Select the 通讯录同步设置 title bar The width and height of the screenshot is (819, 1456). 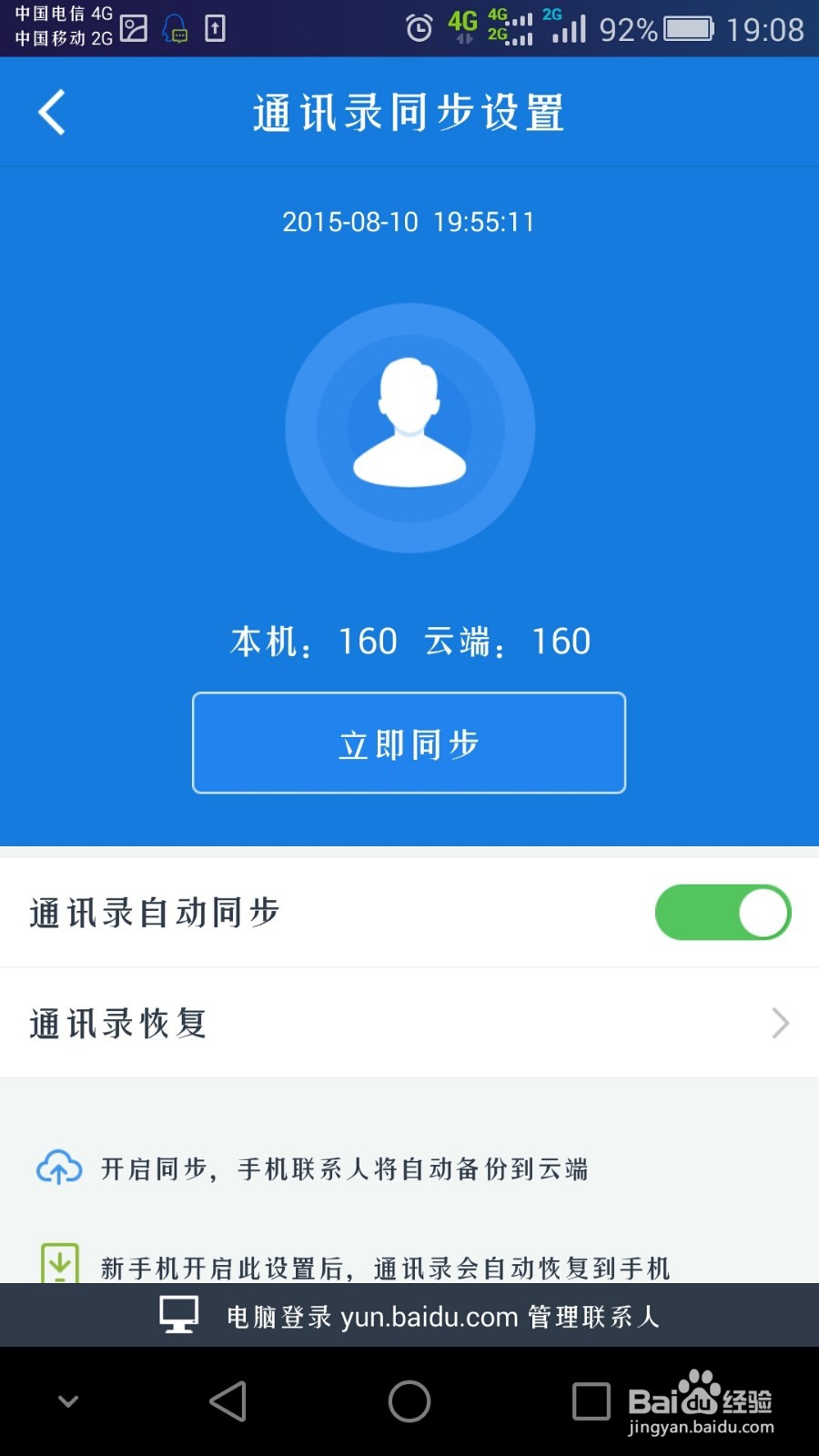408,111
